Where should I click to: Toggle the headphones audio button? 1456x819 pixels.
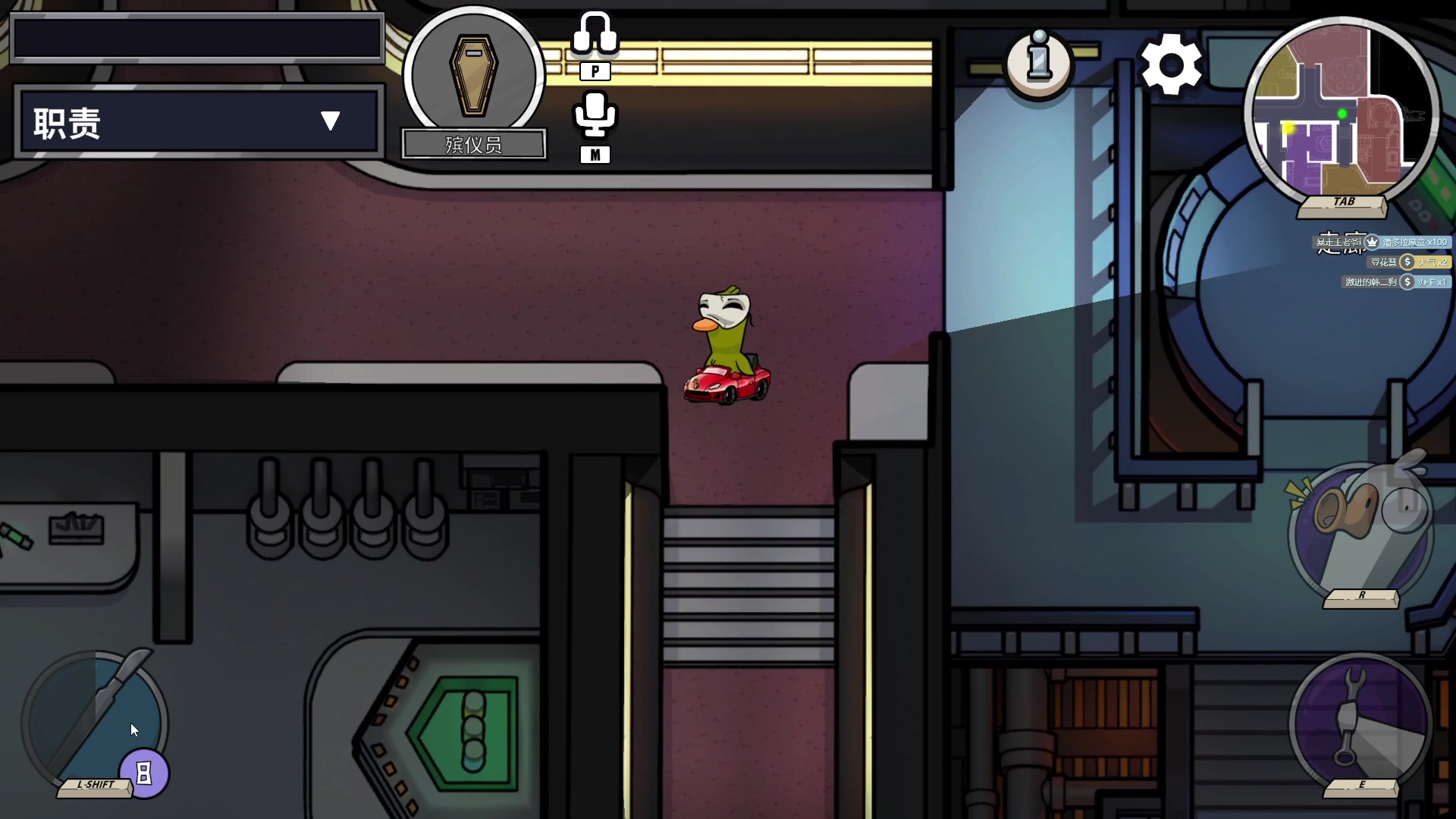[x=595, y=34]
